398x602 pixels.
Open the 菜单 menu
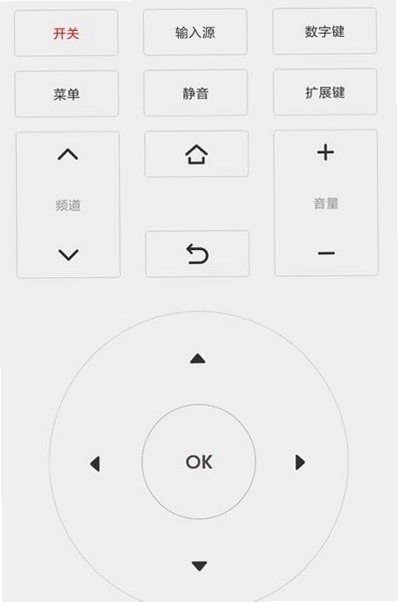(x=66, y=94)
